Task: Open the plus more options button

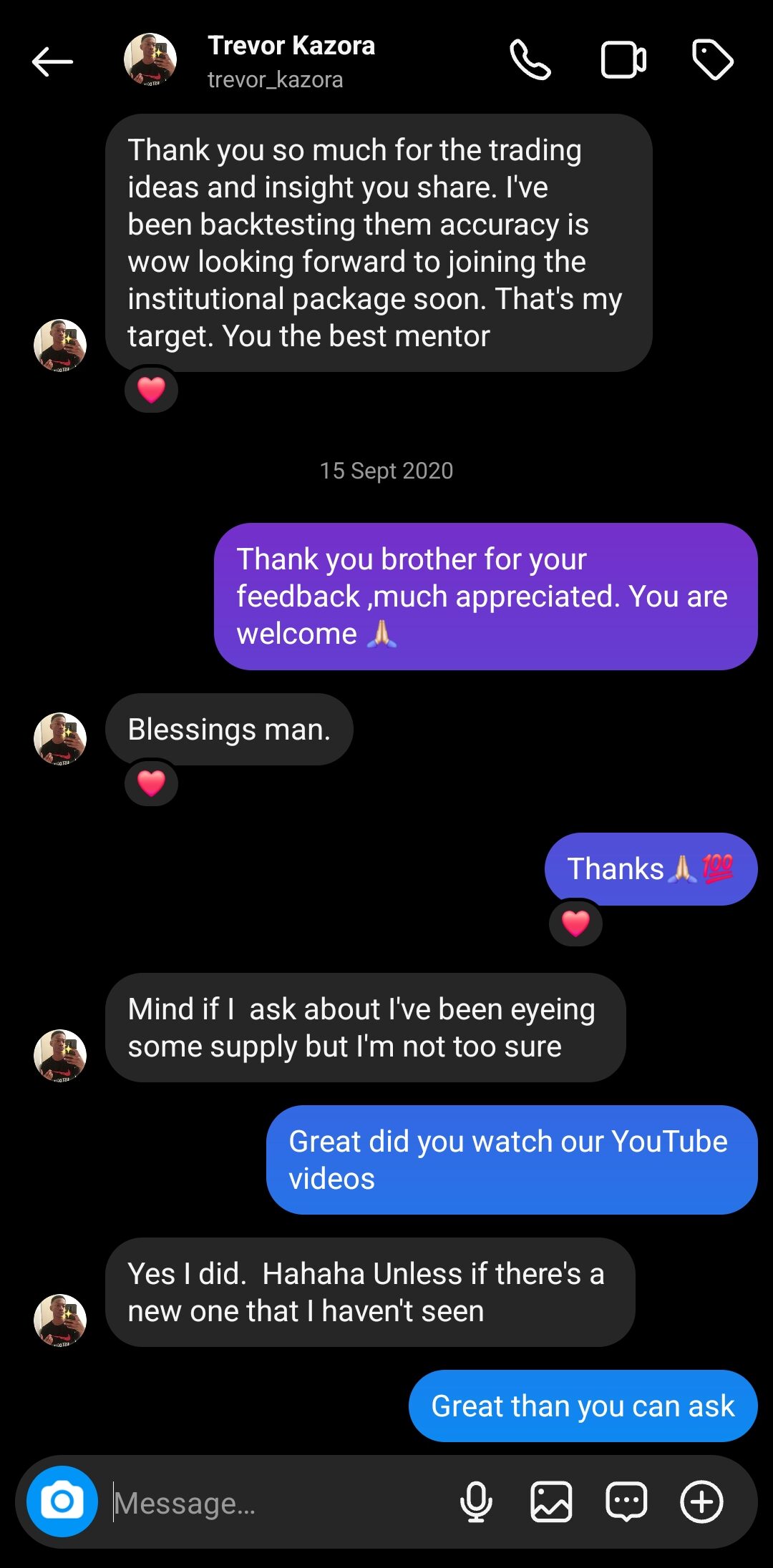Action: click(701, 1501)
